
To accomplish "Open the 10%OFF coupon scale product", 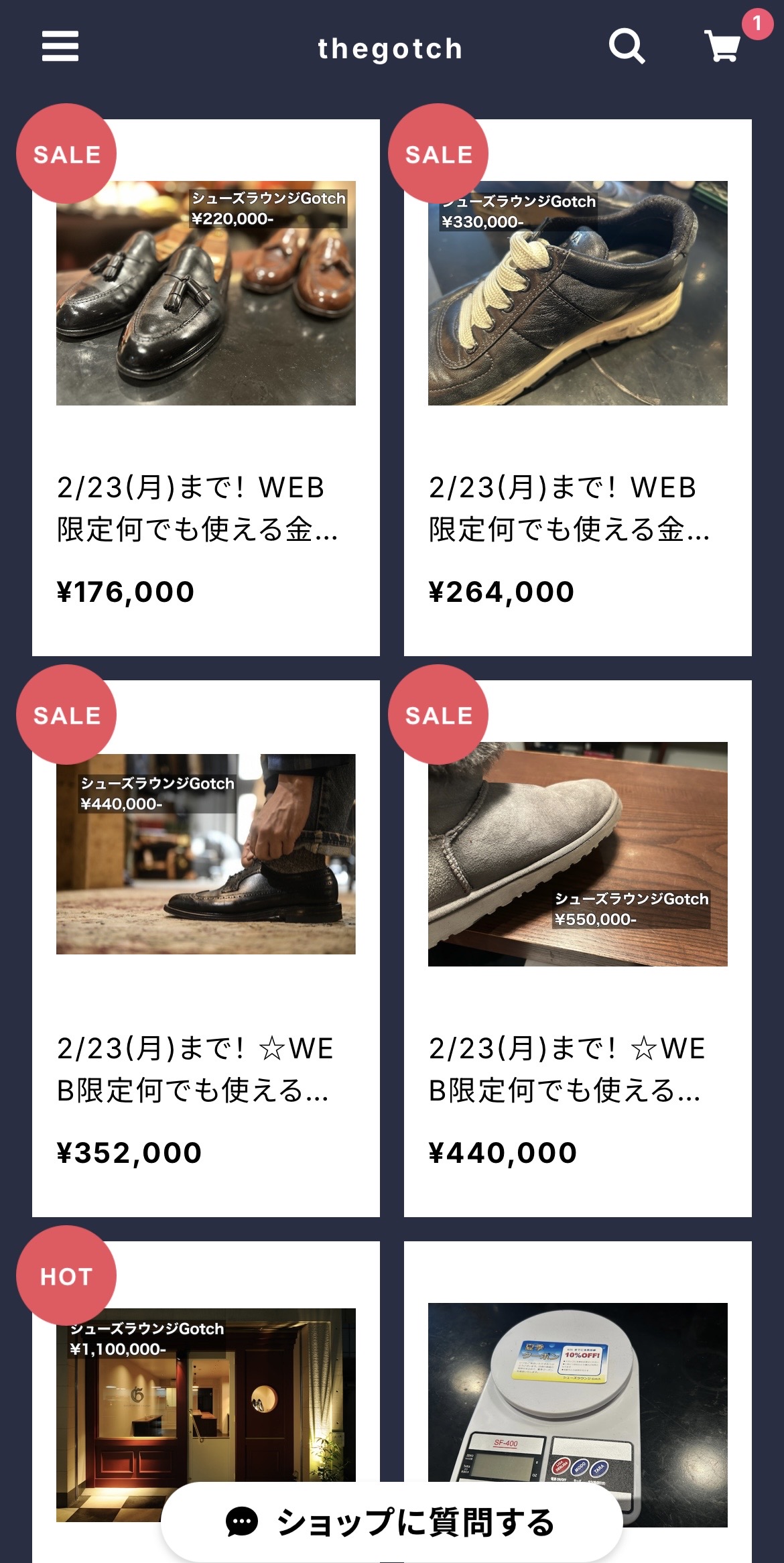I will (578, 1394).
